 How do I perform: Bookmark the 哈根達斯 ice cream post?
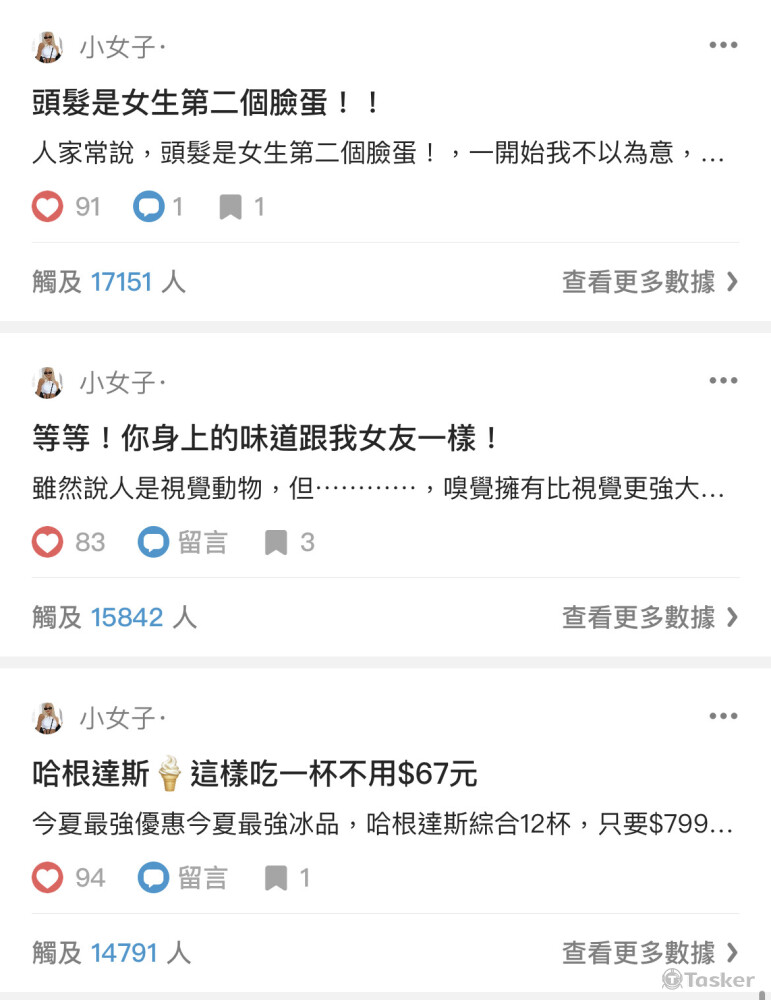(x=276, y=878)
